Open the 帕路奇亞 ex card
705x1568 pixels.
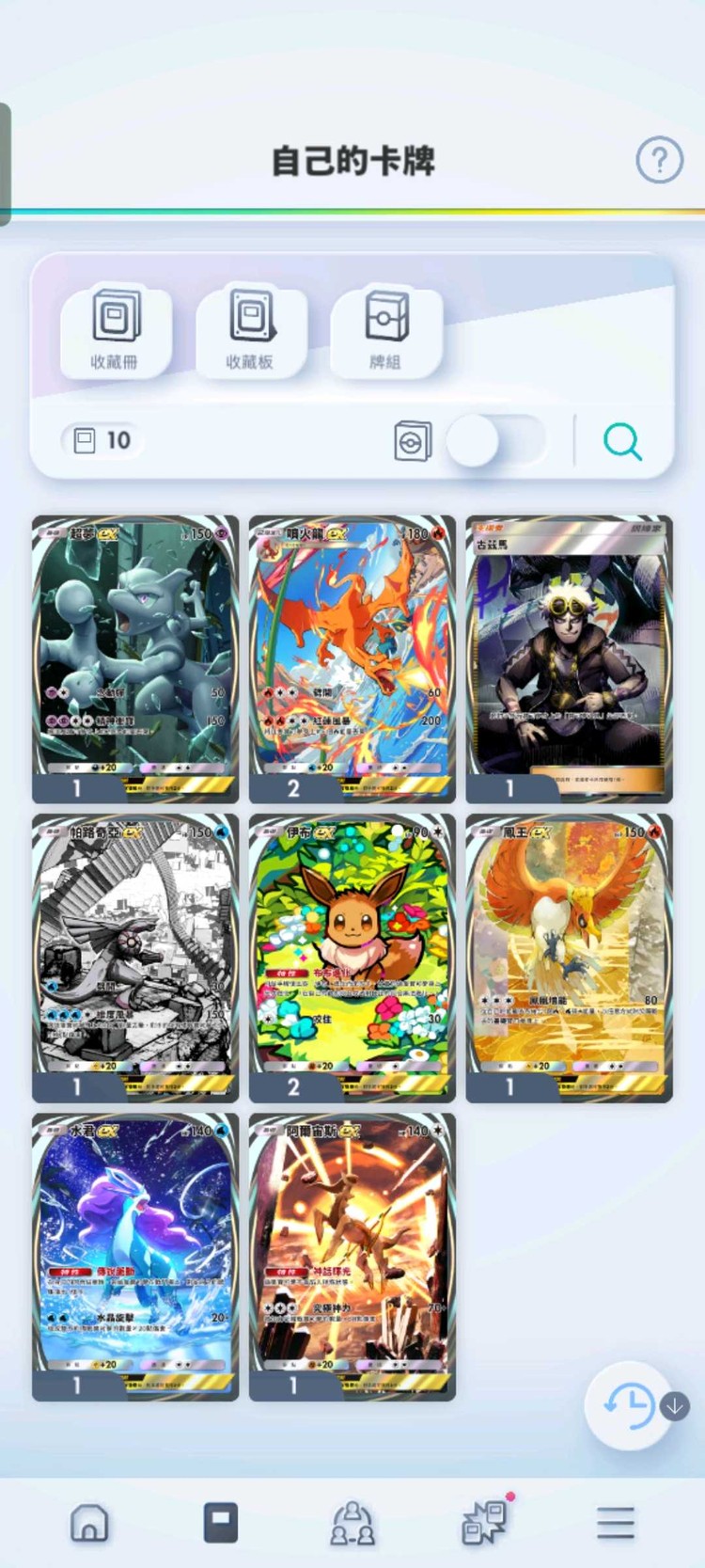(135, 958)
